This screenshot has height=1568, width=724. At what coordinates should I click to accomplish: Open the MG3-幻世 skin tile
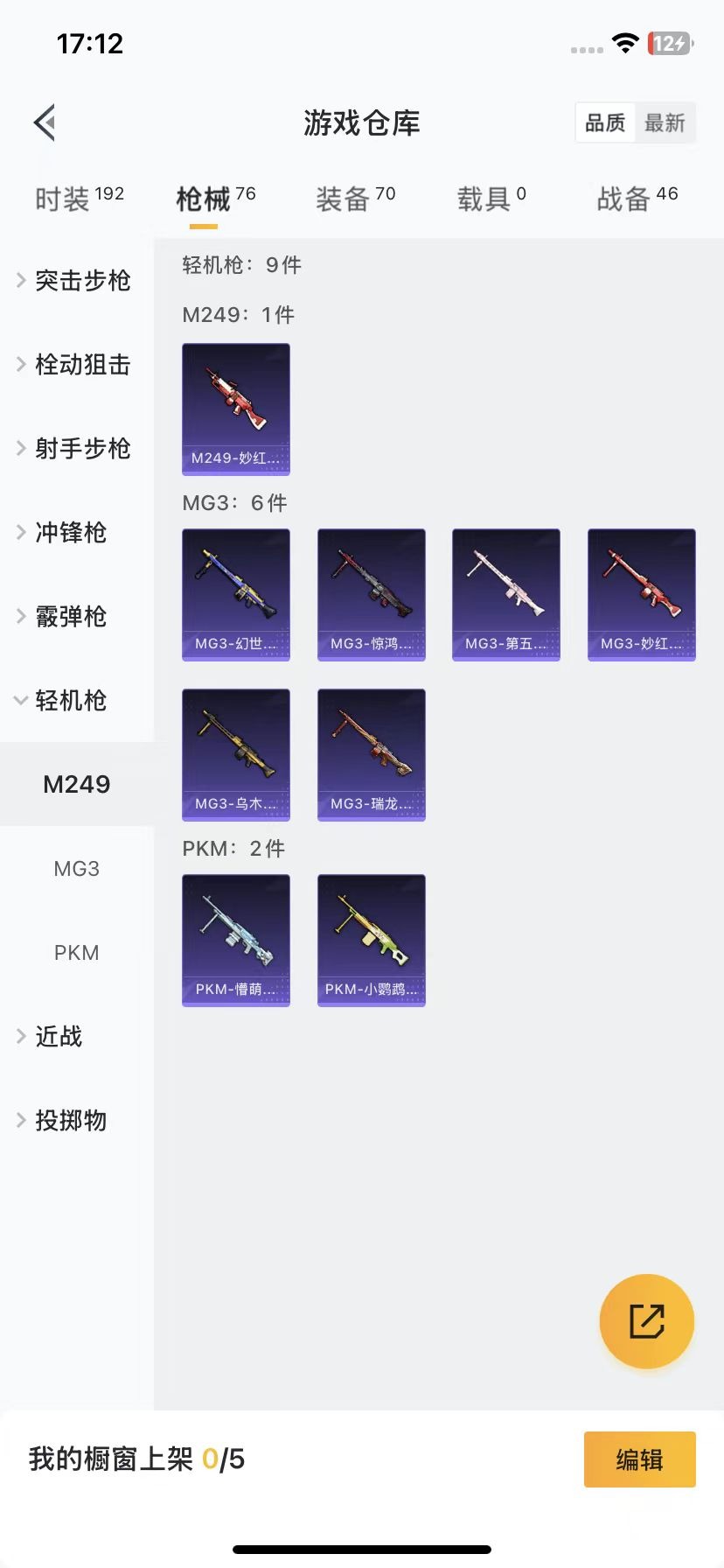pos(236,594)
